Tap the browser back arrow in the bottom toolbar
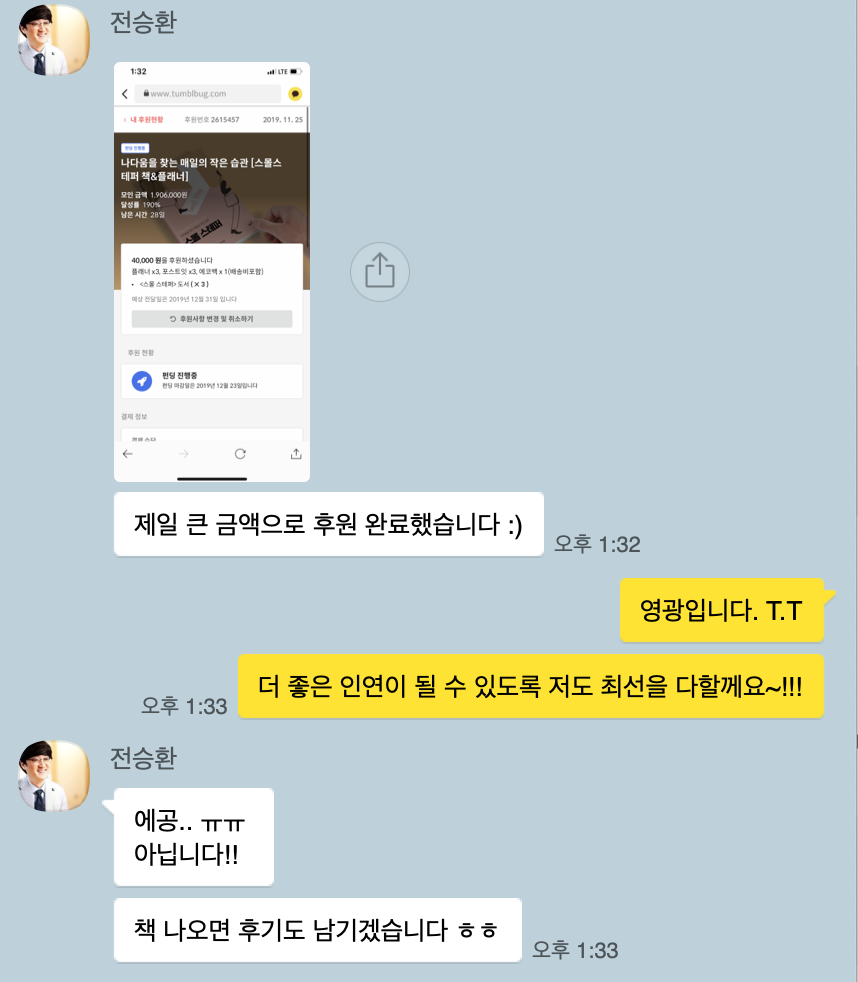This screenshot has width=858, height=982. (127, 454)
